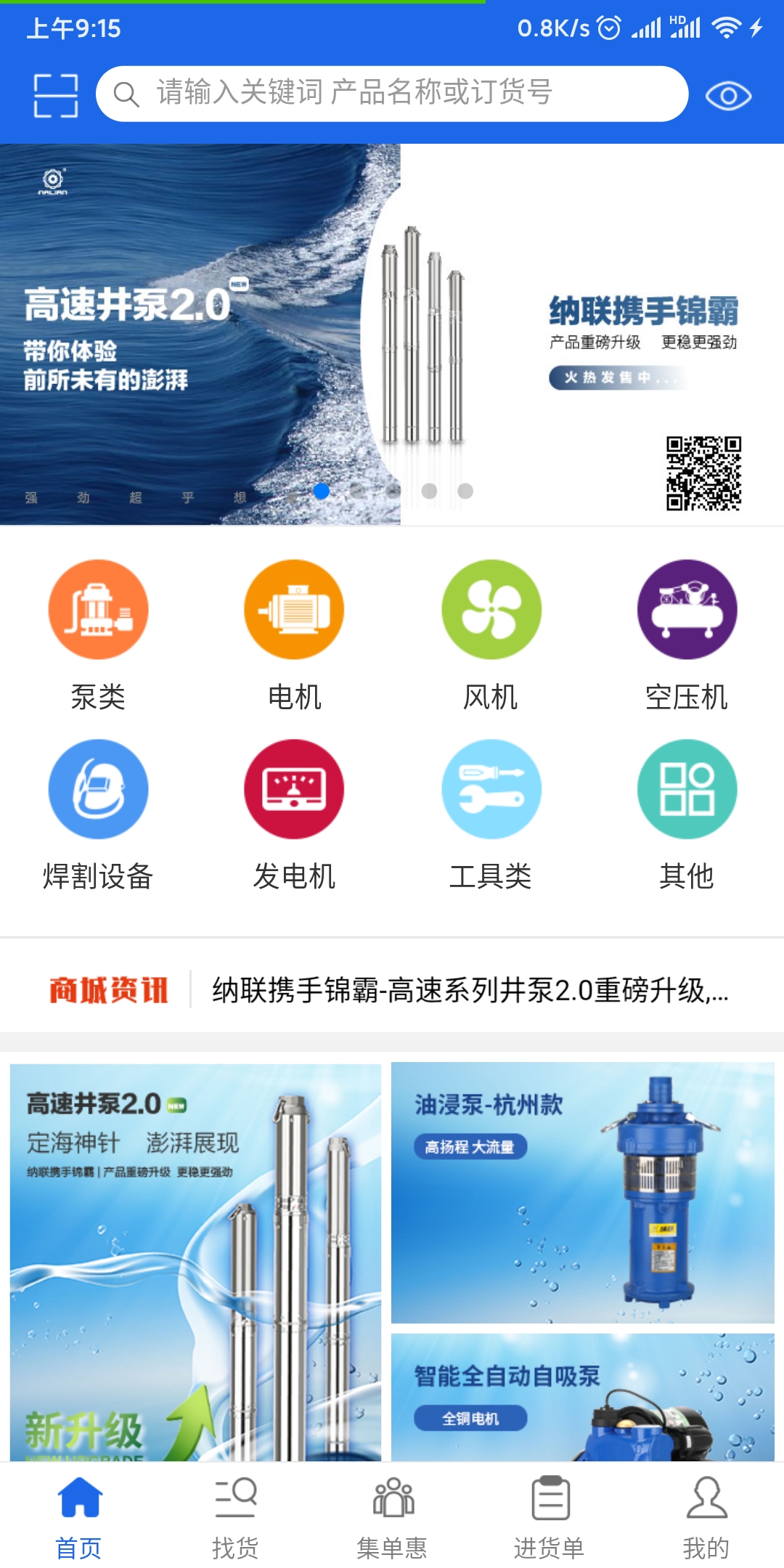Screen dimensions: 784x1568
Task: Read the 商城资讯 news headline
Action: tap(470, 990)
